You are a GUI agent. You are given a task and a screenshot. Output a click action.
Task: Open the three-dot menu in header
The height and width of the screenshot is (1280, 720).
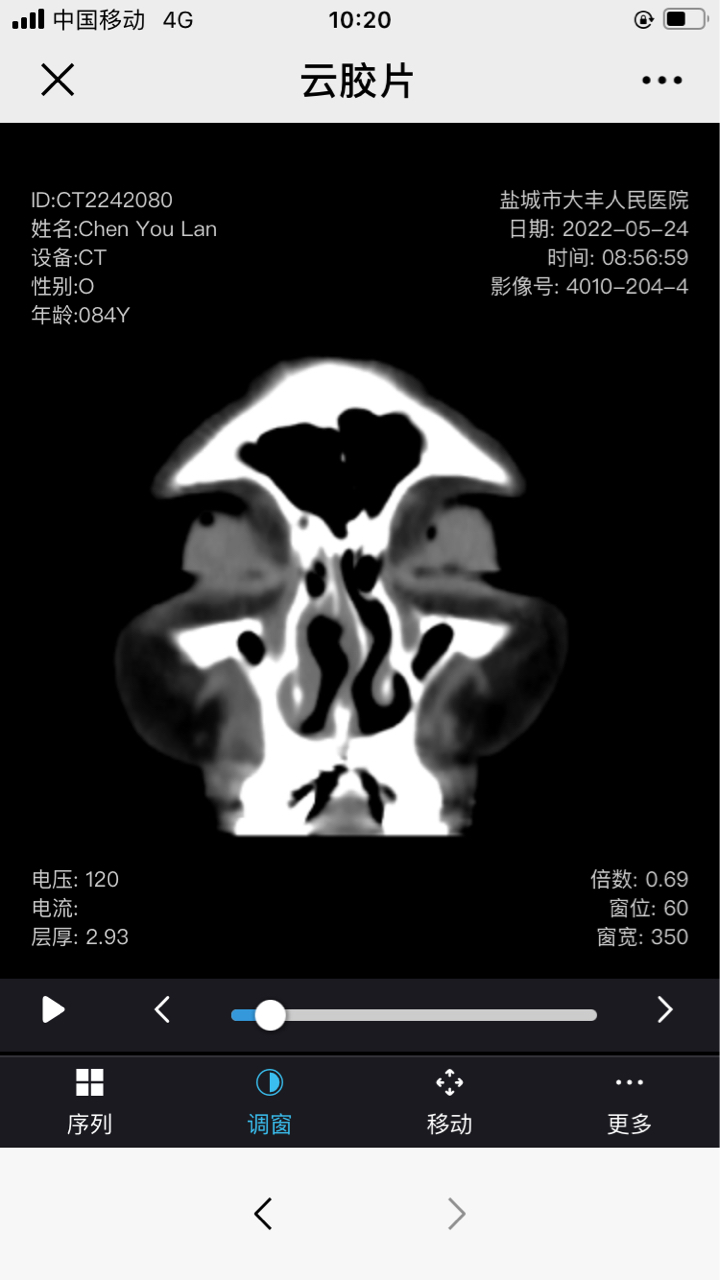pos(662,81)
